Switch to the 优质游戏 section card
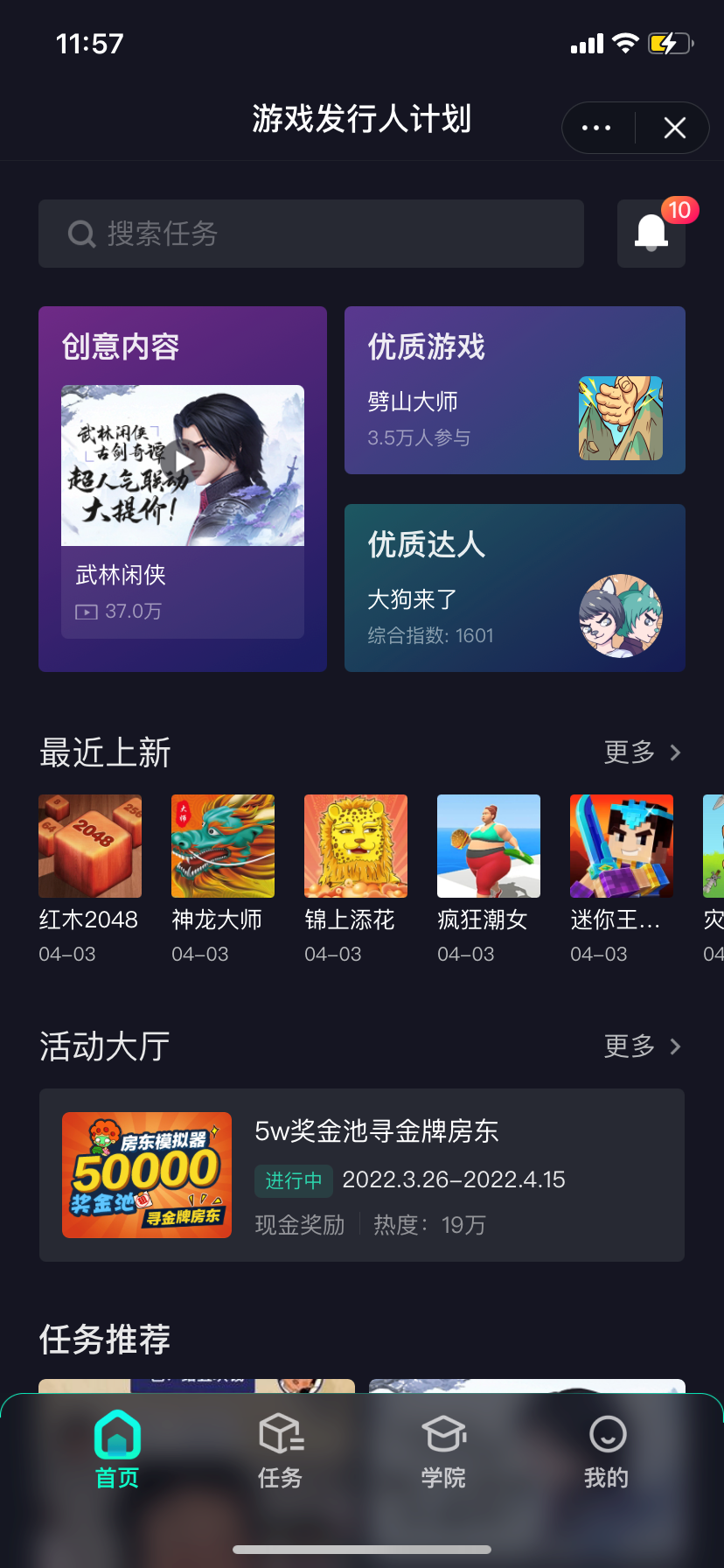The width and height of the screenshot is (724, 1568). tap(514, 390)
